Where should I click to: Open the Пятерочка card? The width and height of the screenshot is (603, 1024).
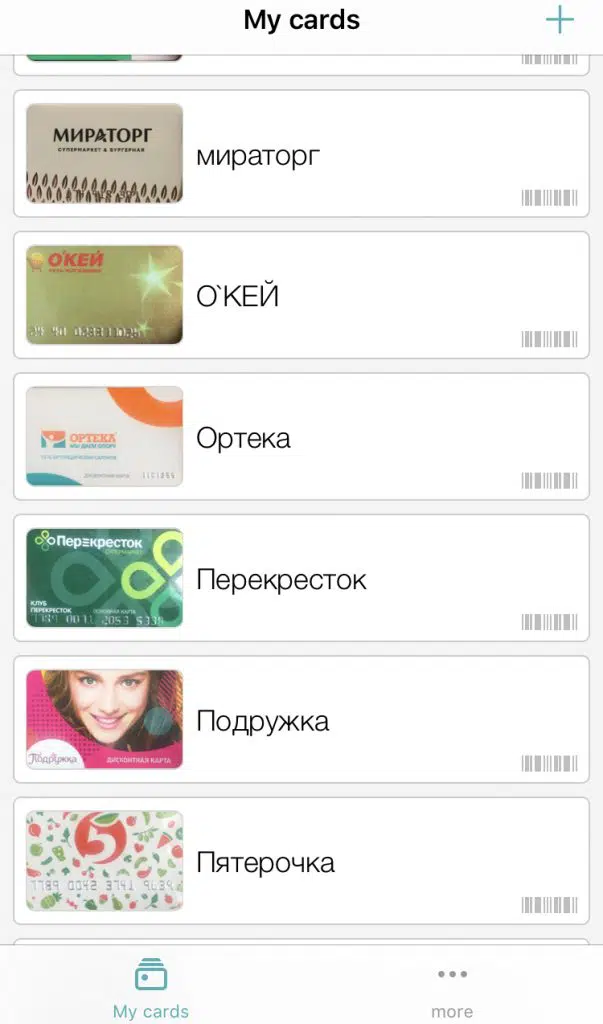[300, 861]
